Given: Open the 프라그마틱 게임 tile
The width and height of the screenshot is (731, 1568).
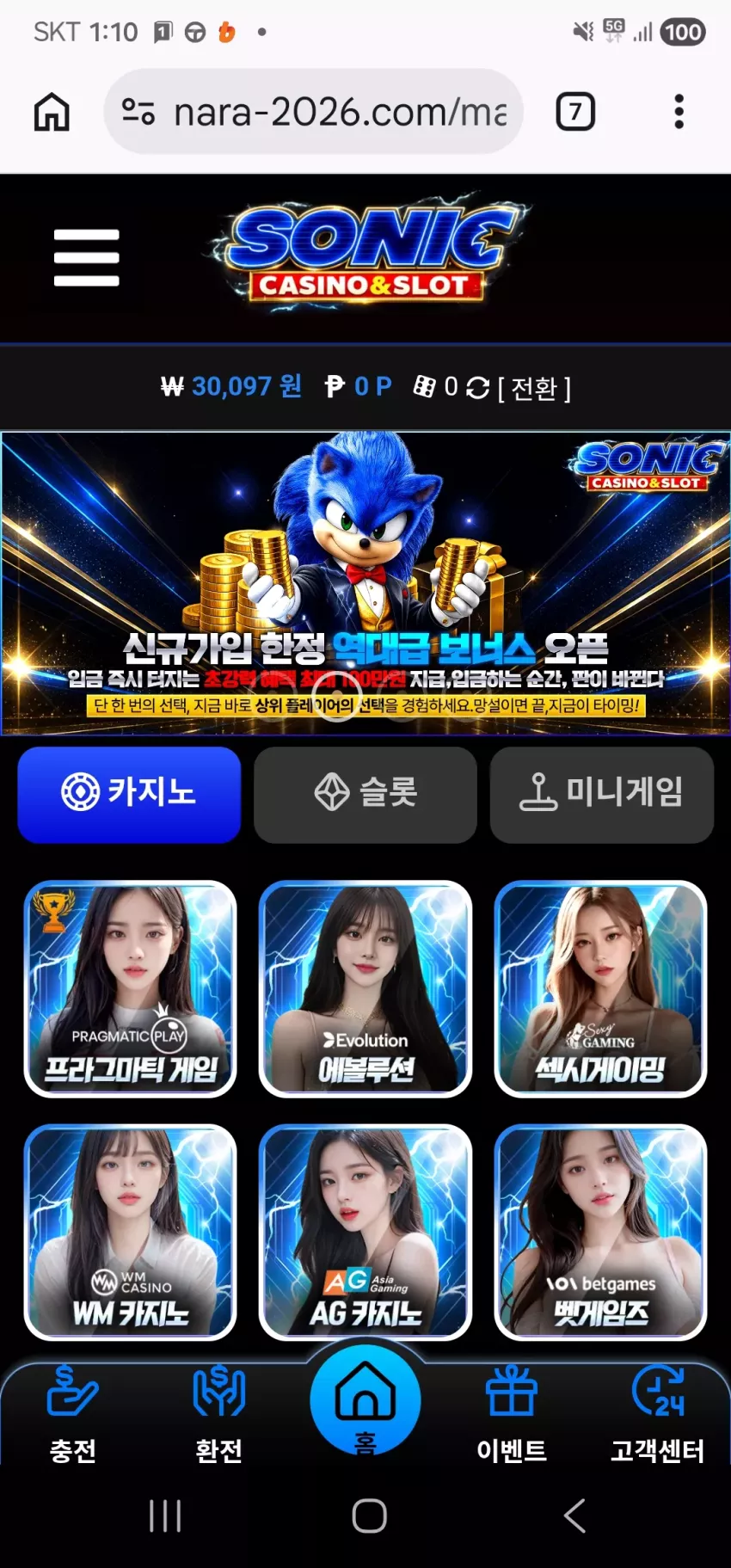Looking at the screenshot, I should pos(130,988).
